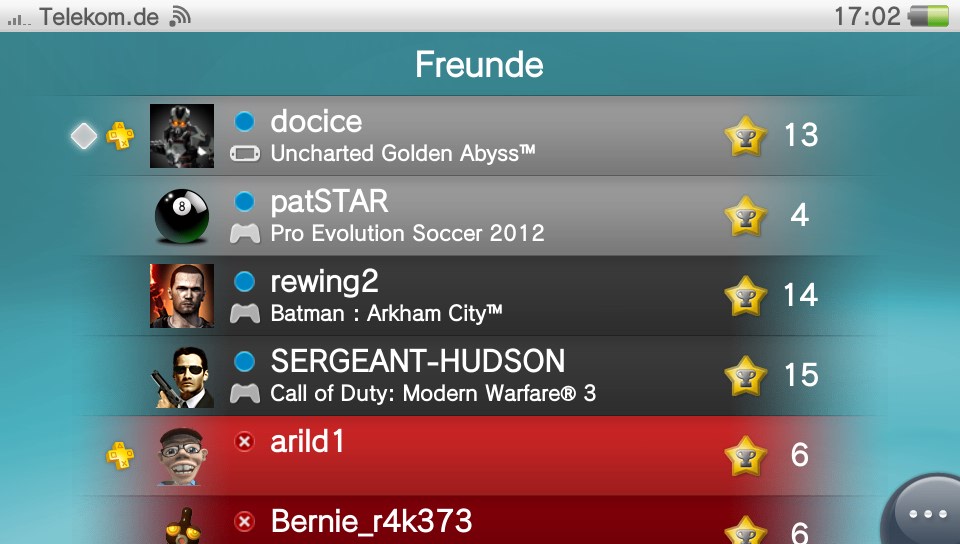
Task: Open the three-dot options menu
Action: point(926,514)
